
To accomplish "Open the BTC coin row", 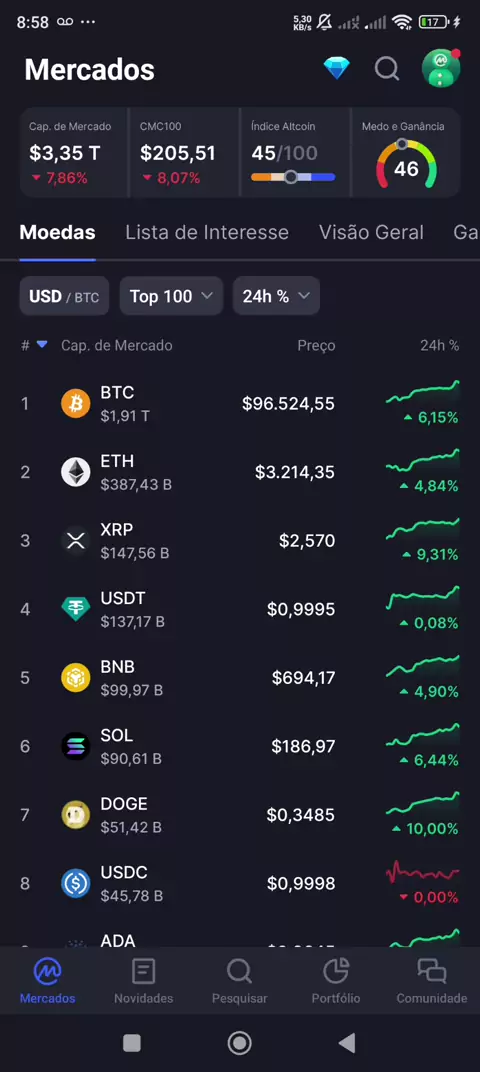I will 240,403.
